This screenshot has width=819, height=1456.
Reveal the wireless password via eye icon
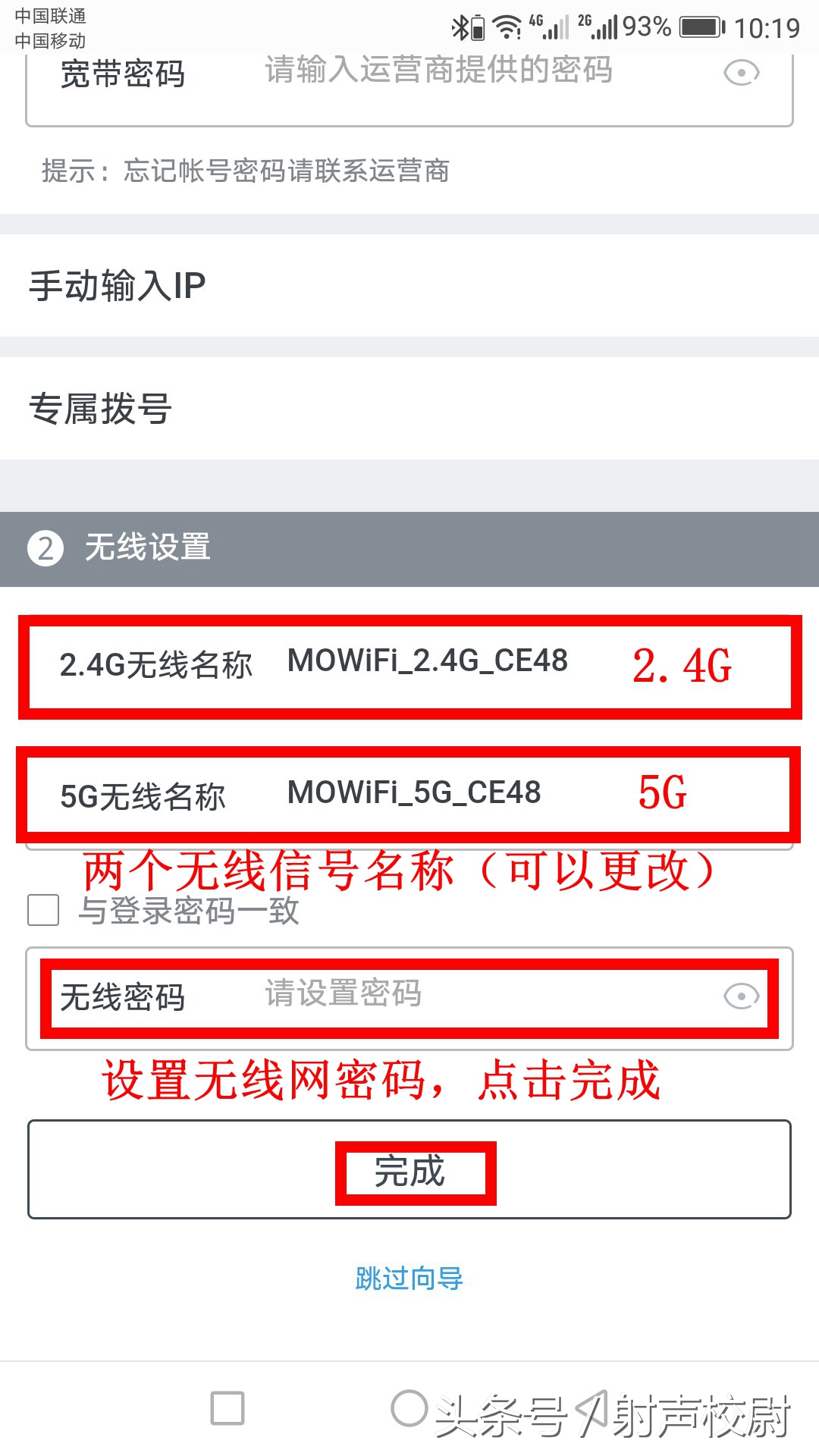[742, 996]
